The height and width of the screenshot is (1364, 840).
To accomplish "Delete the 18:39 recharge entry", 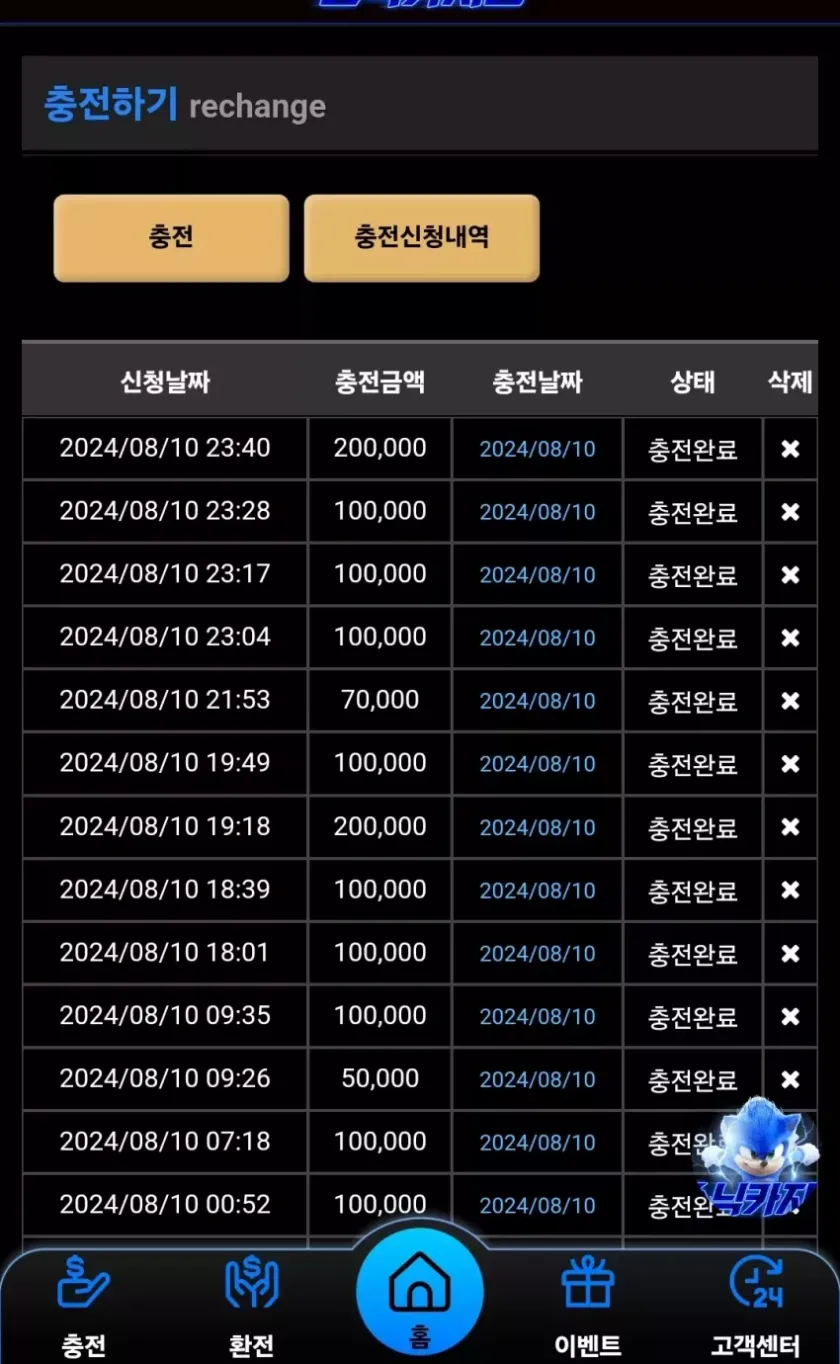I will [790, 890].
